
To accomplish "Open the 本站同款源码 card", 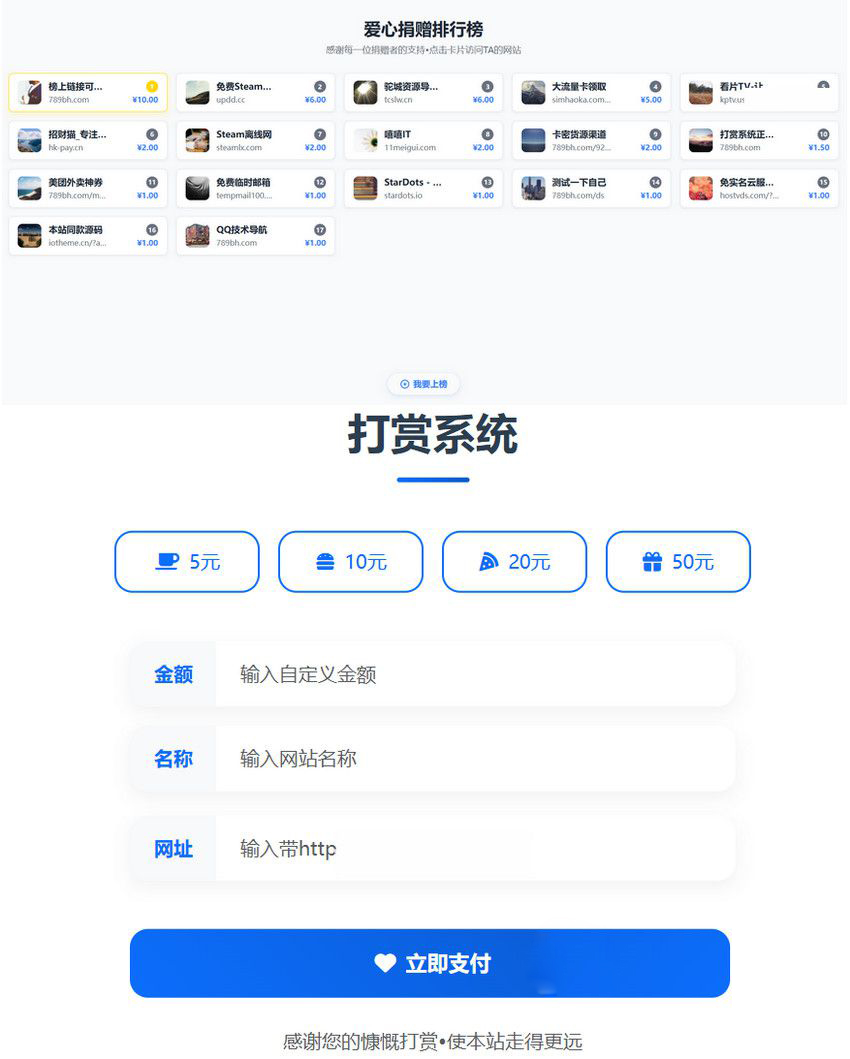I will click(x=88, y=236).
